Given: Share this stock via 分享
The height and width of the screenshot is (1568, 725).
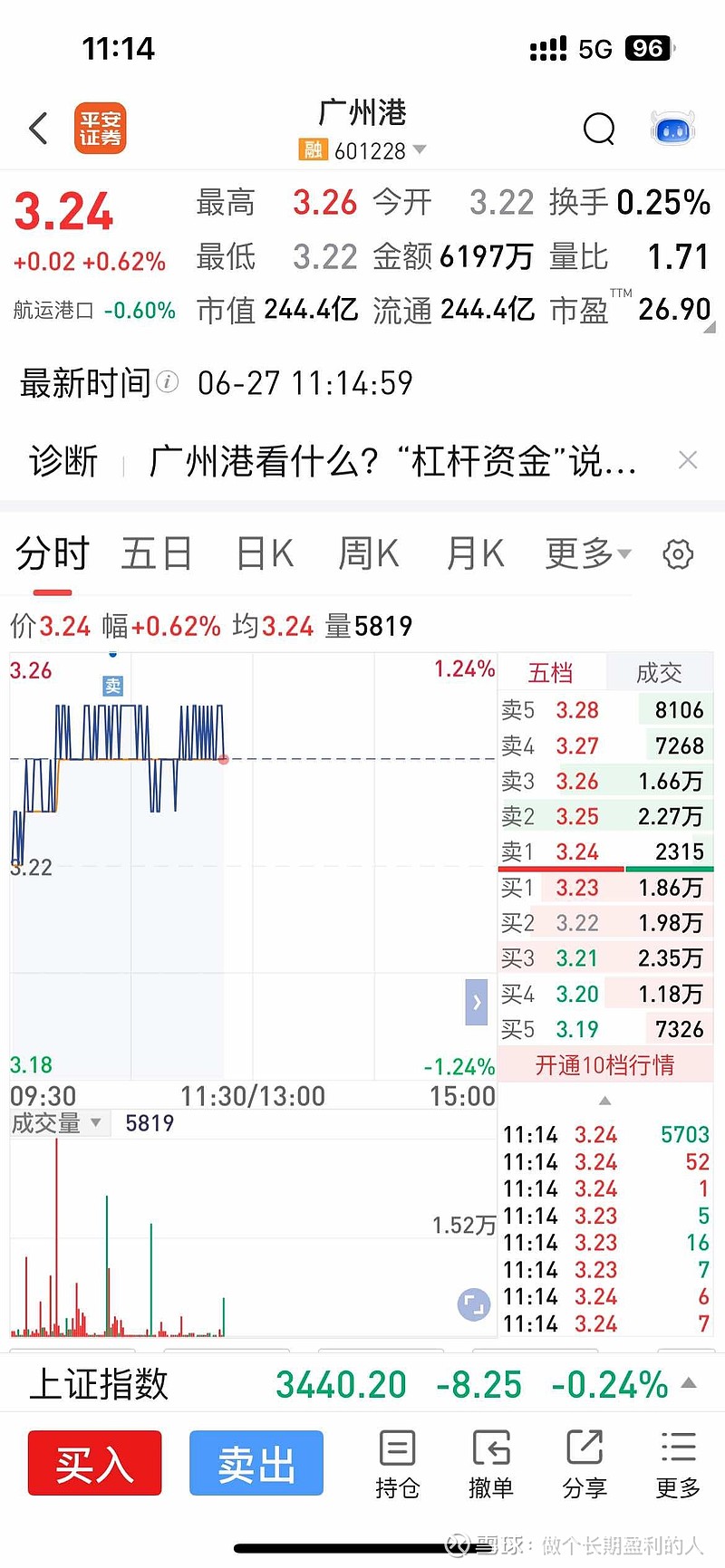Looking at the screenshot, I should pos(585,1464).
